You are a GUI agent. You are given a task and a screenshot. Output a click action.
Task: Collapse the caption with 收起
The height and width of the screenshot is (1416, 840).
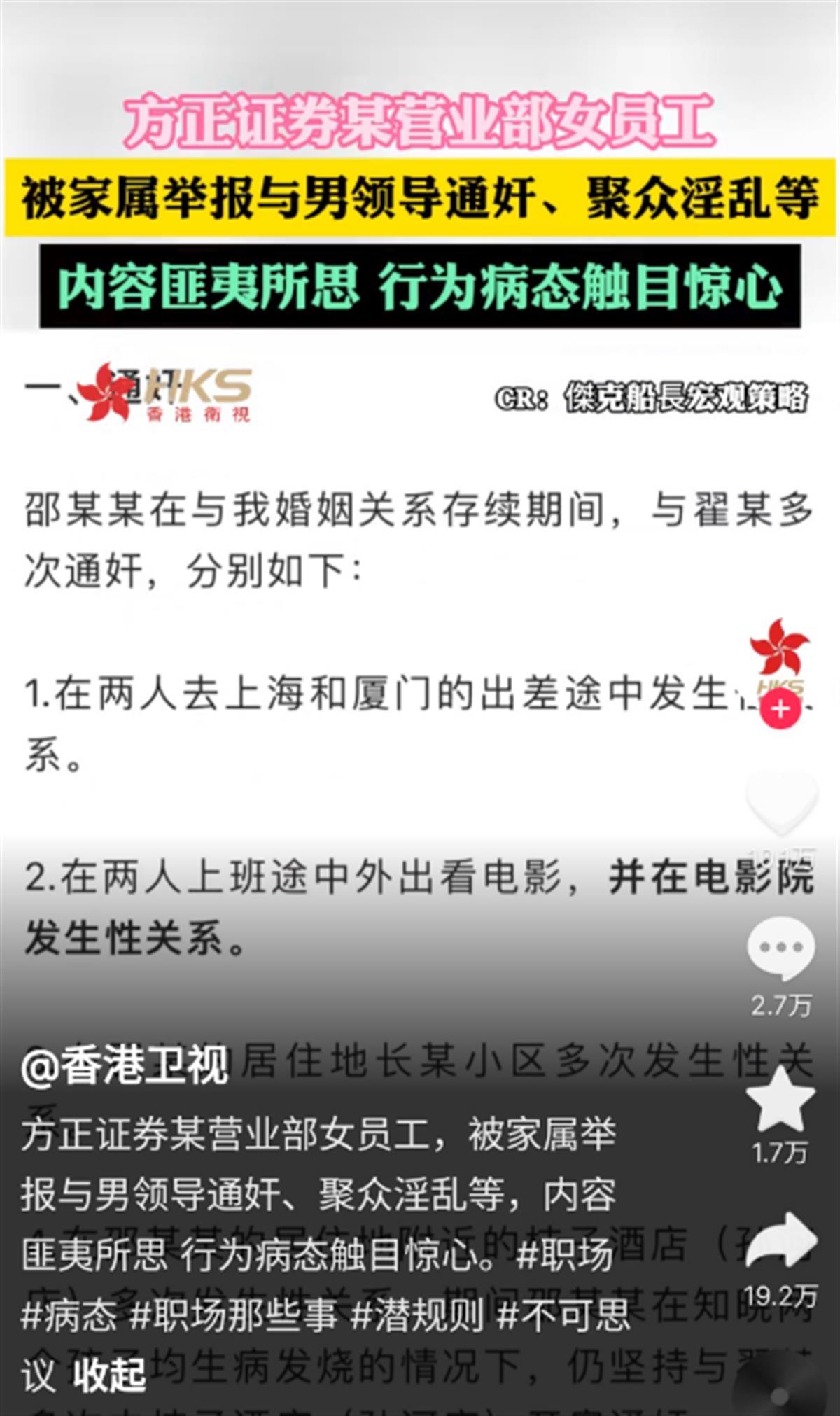[x=111, y=1373]
